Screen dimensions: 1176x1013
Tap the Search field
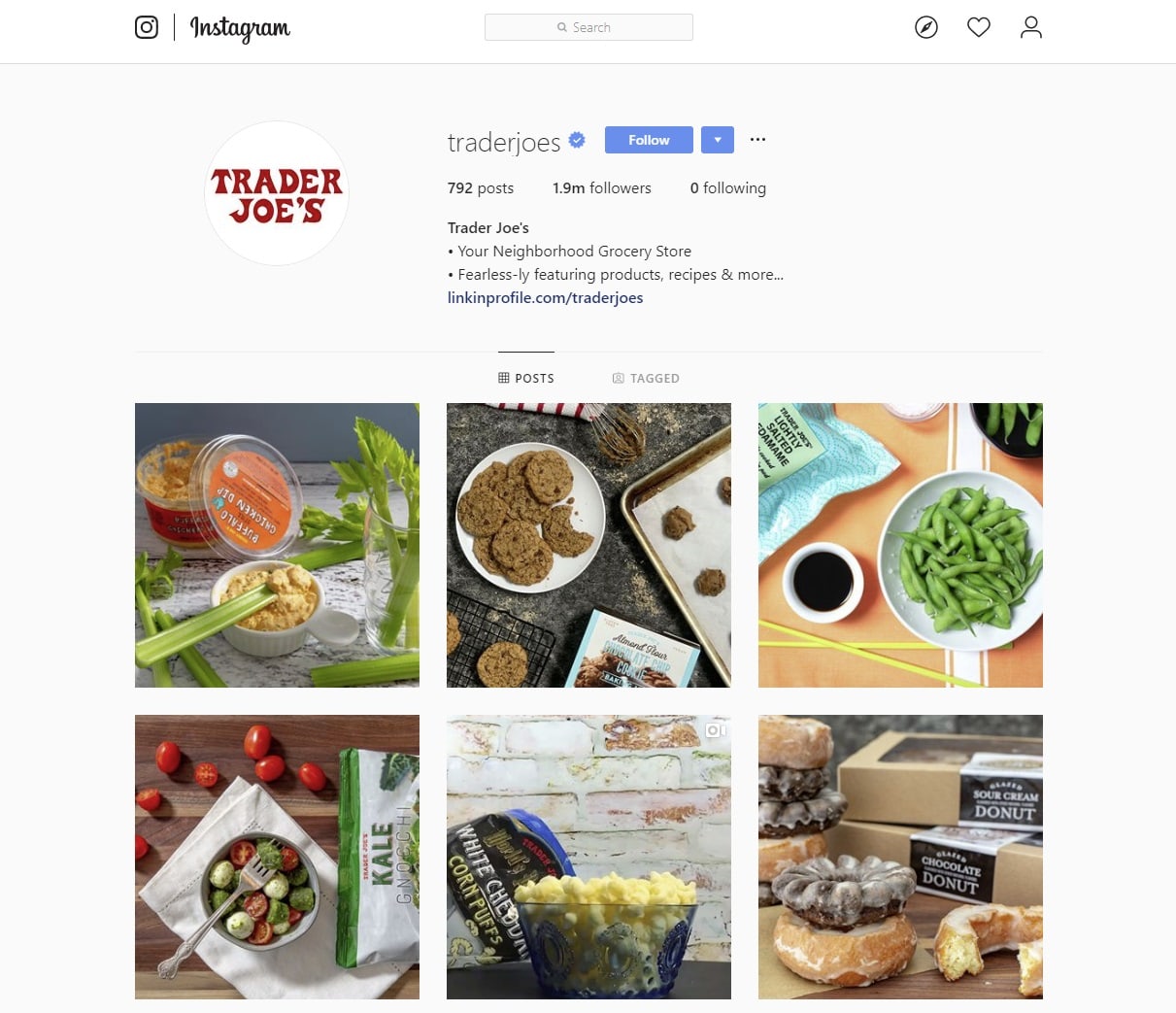pyautogui.click(x=588, y=27)
